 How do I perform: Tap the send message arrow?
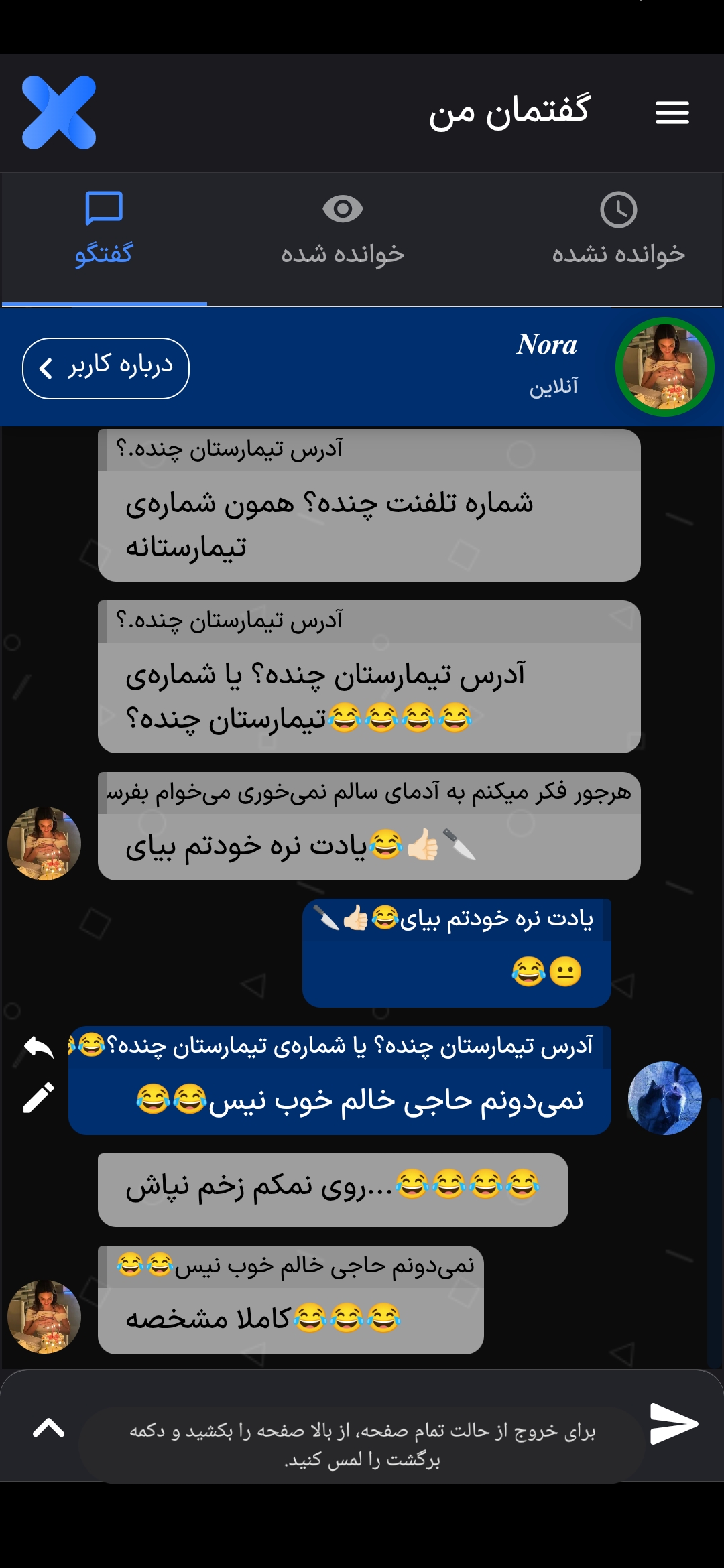[x=674, y=1423]
